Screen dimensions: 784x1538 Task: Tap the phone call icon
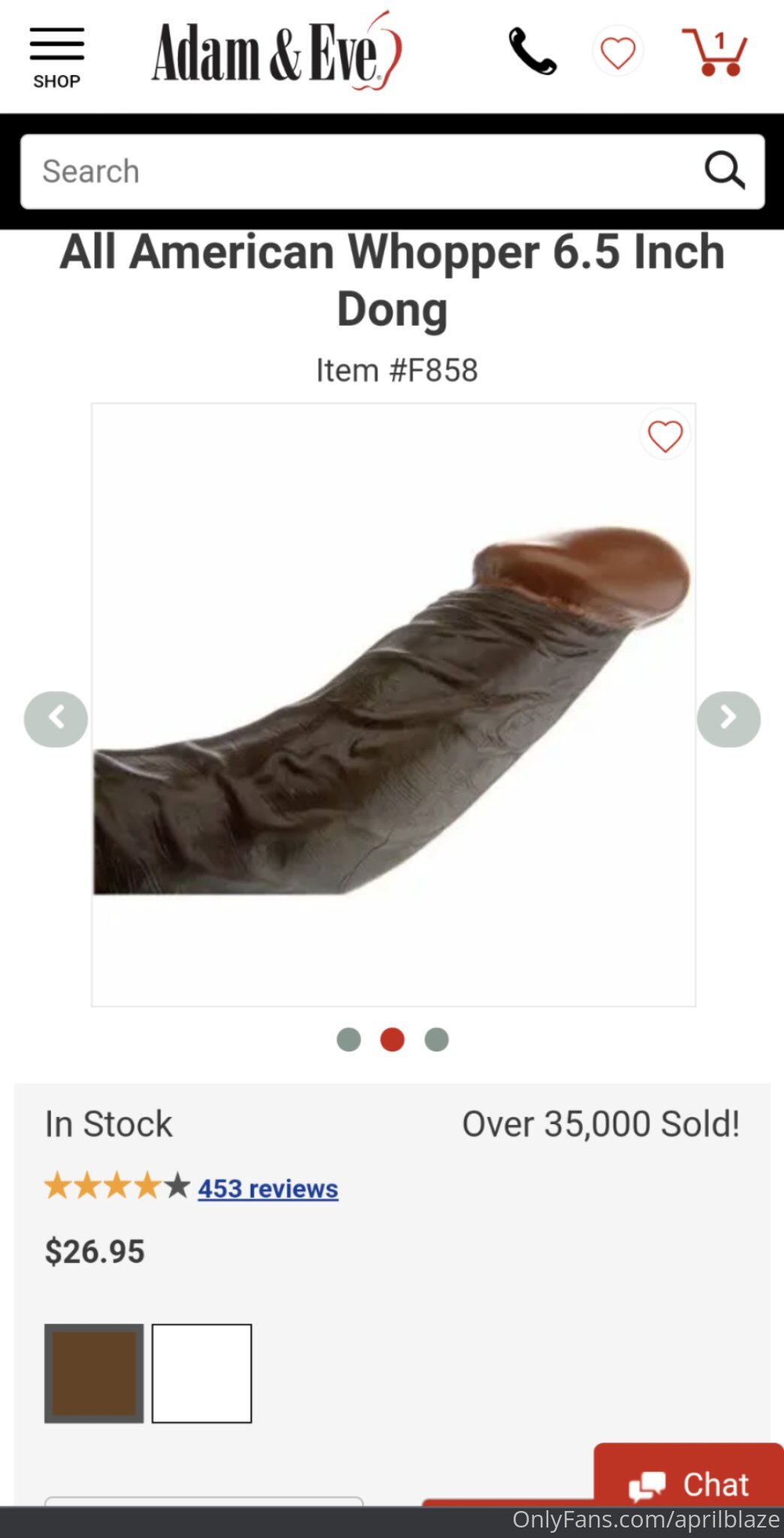[x=532, y=52]
